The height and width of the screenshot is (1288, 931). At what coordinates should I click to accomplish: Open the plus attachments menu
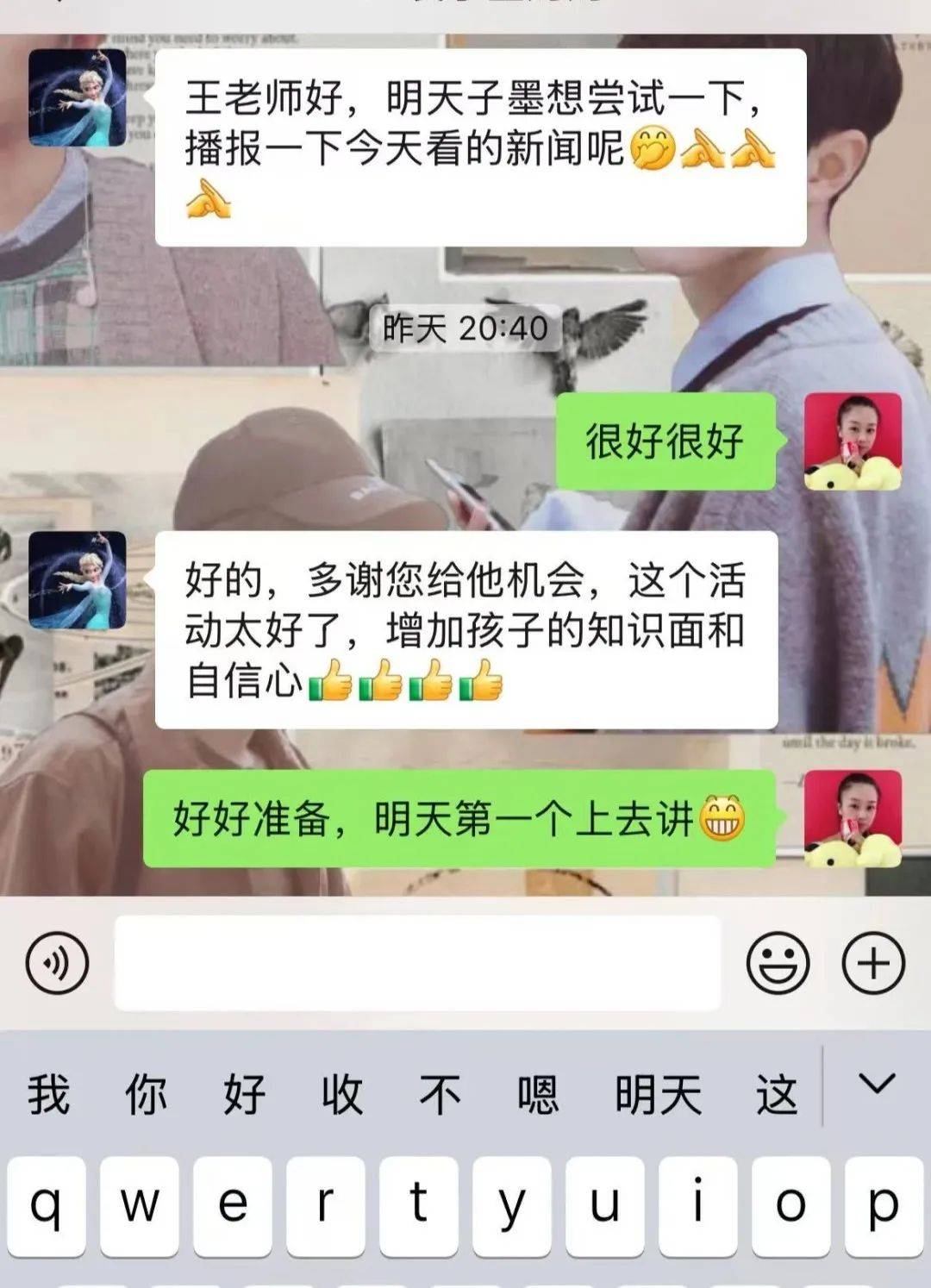point(872,963)
